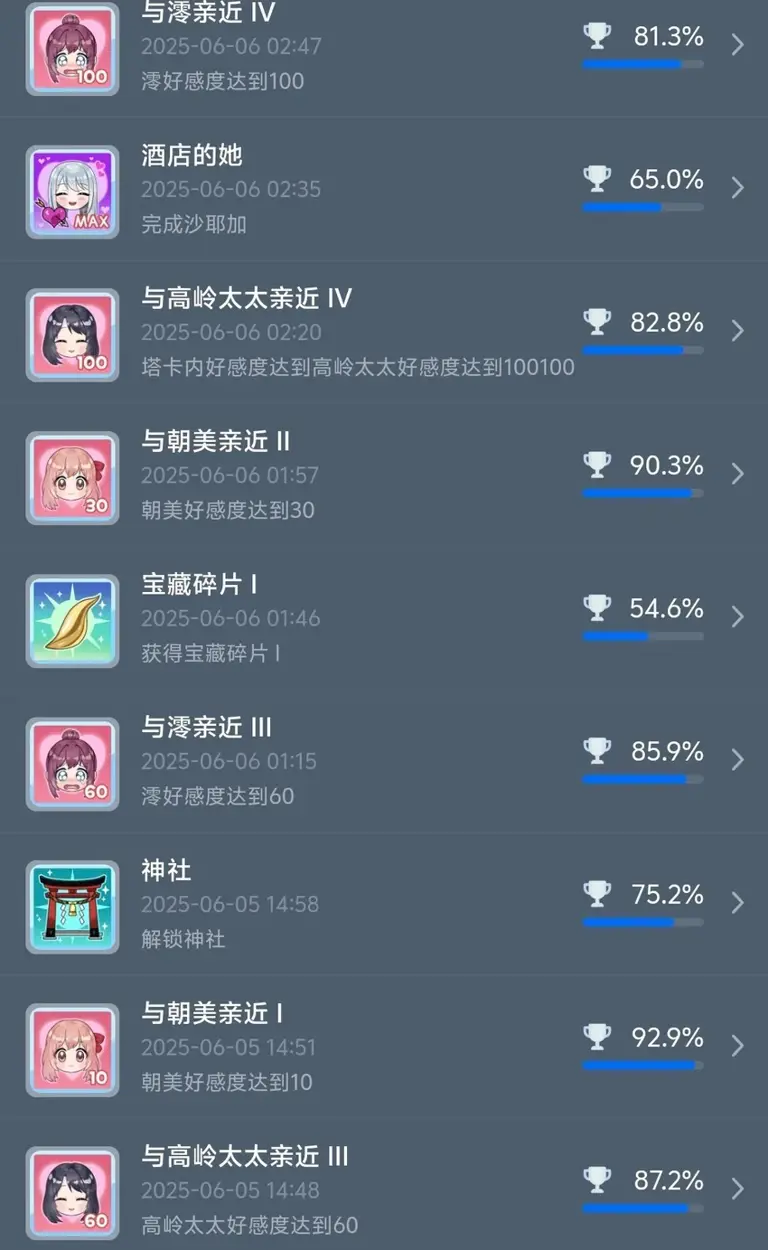768x1250 pixels.
Task: Click the golden feather icon for 宝藏碎片 I
Action: 71,620
